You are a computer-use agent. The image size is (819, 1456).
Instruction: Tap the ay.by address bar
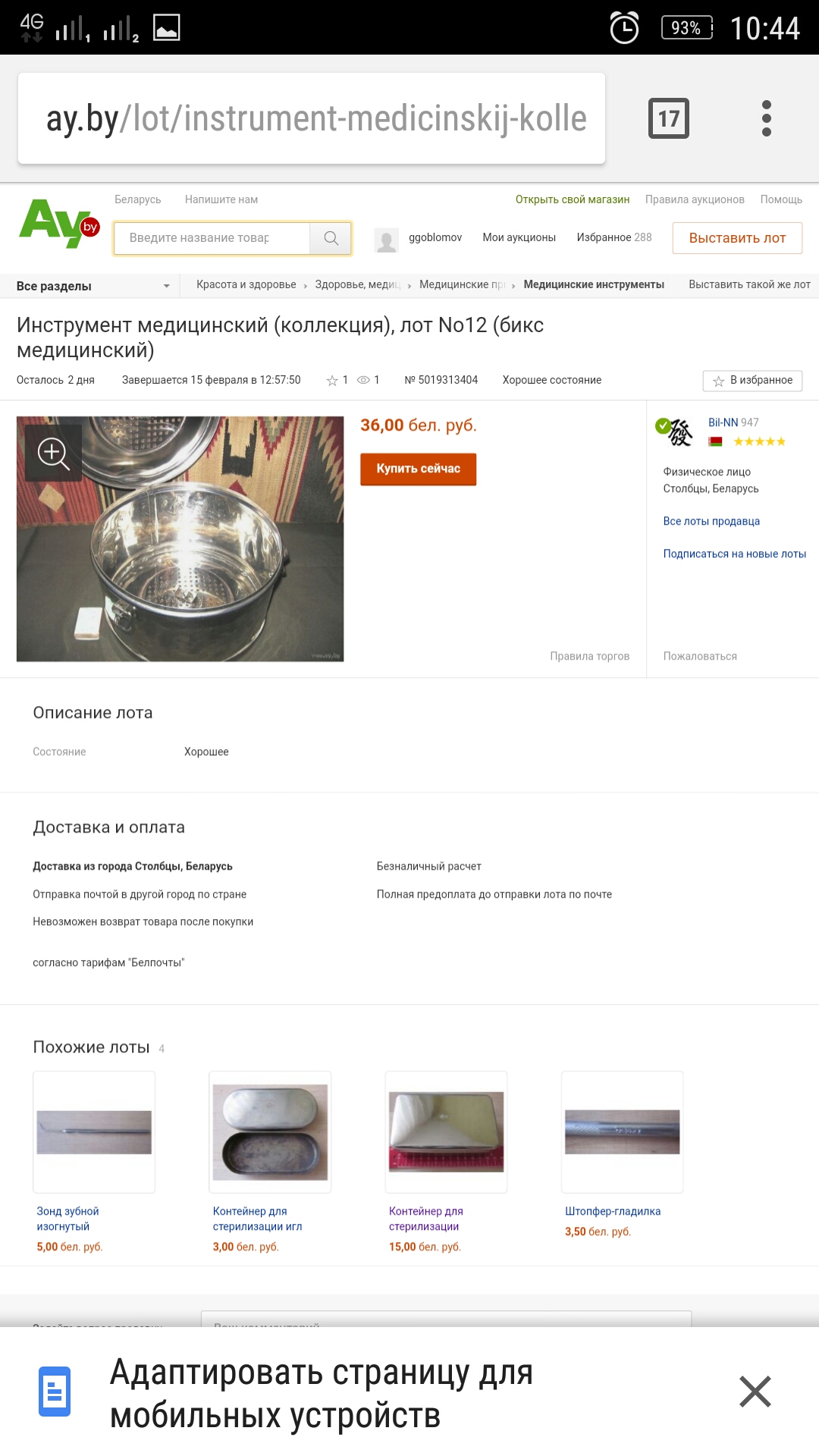[311, 118]
